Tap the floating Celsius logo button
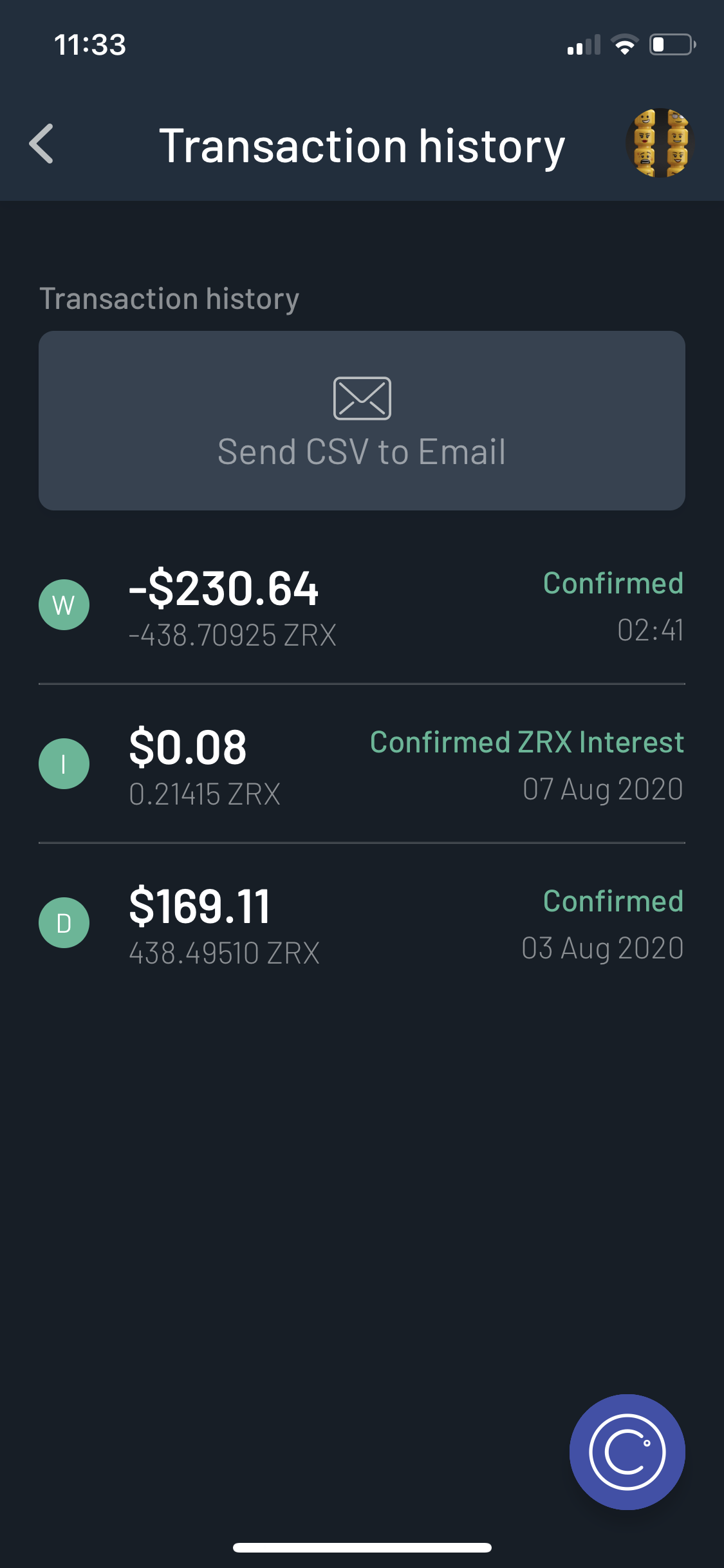 [627, 1451]
